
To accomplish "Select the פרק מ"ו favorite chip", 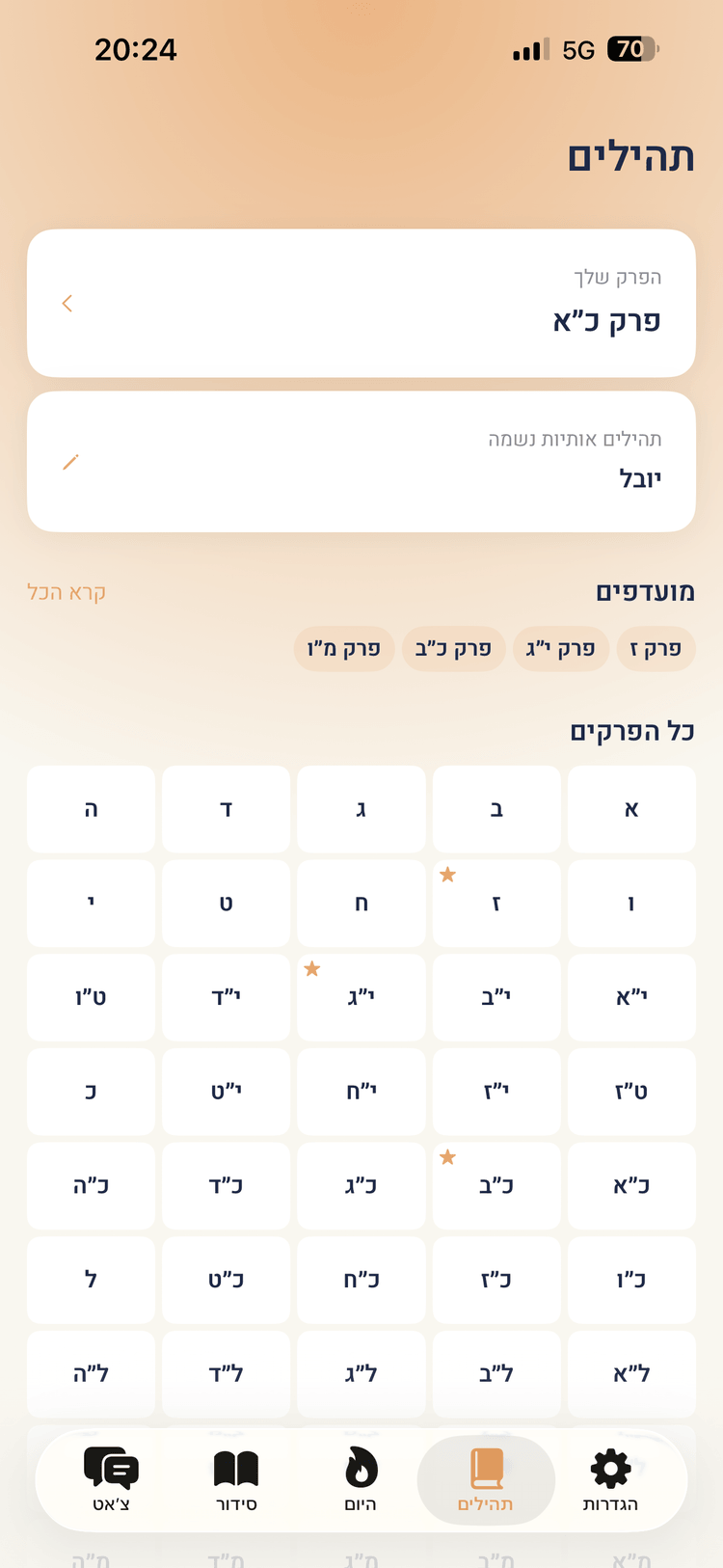I will 344,649.
